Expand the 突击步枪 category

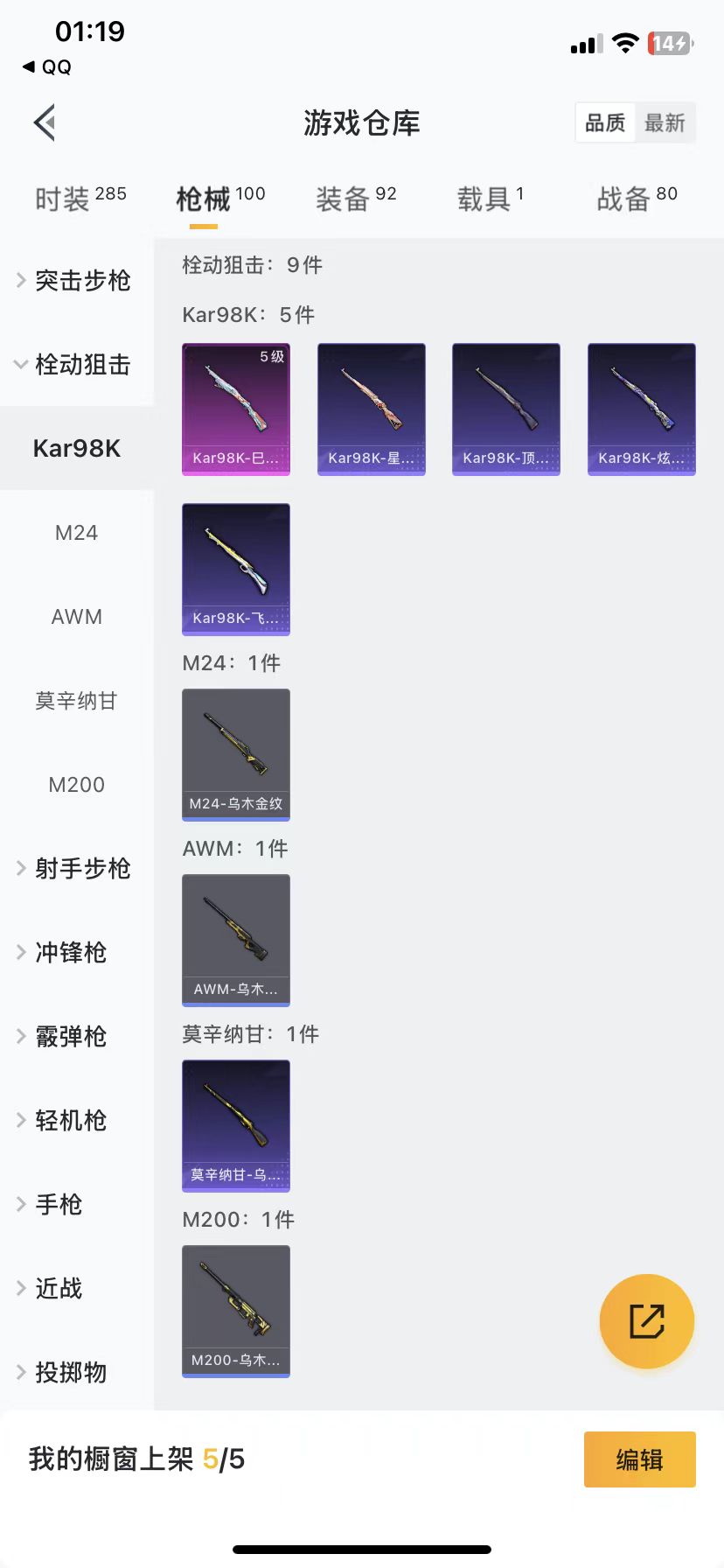point(77,280)
